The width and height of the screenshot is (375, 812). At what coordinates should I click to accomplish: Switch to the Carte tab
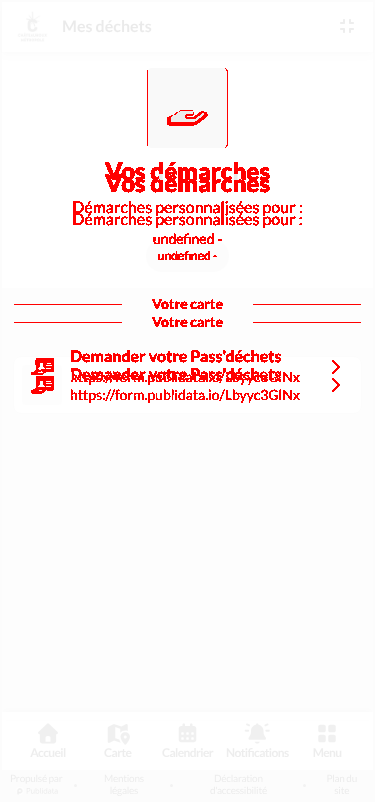118,741
